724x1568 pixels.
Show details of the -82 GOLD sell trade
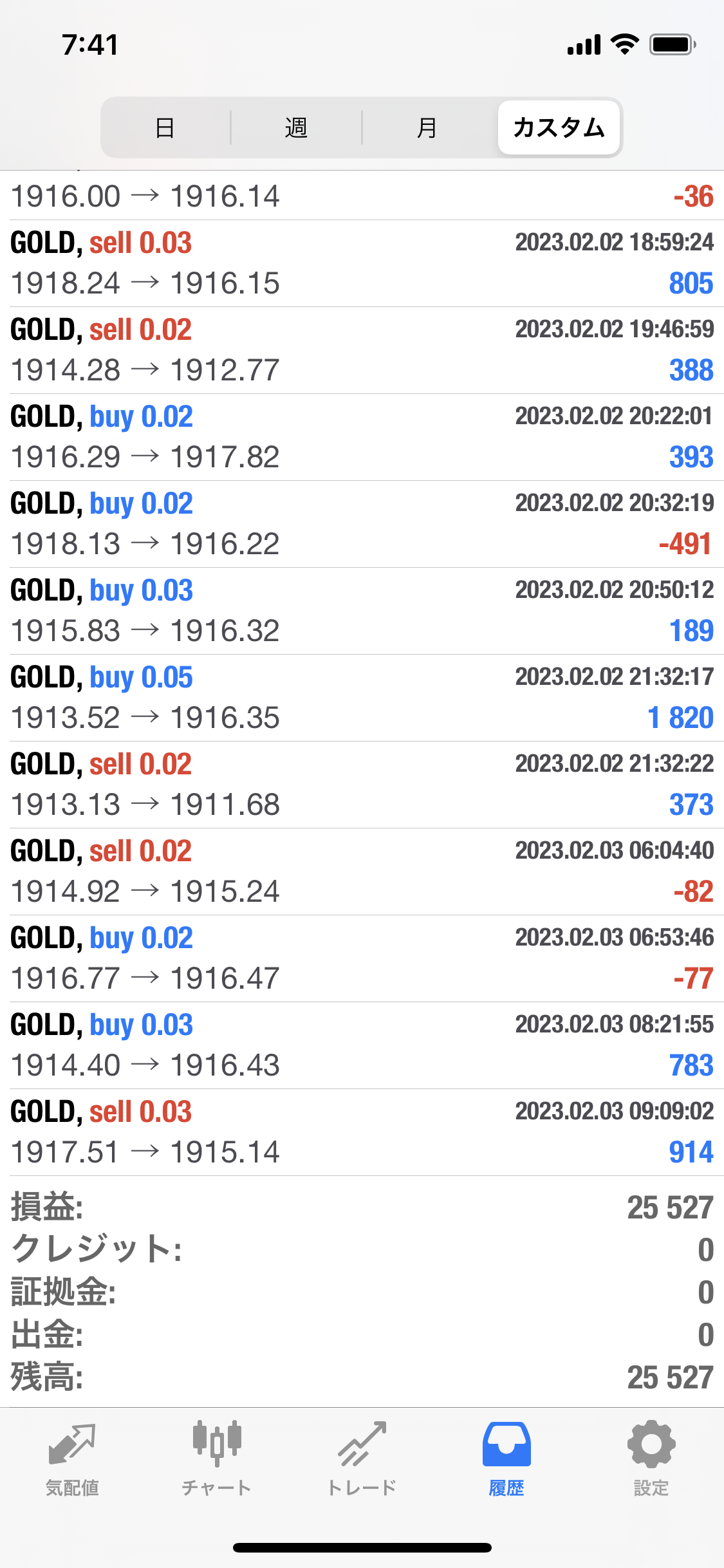click(x=362, y=872)
